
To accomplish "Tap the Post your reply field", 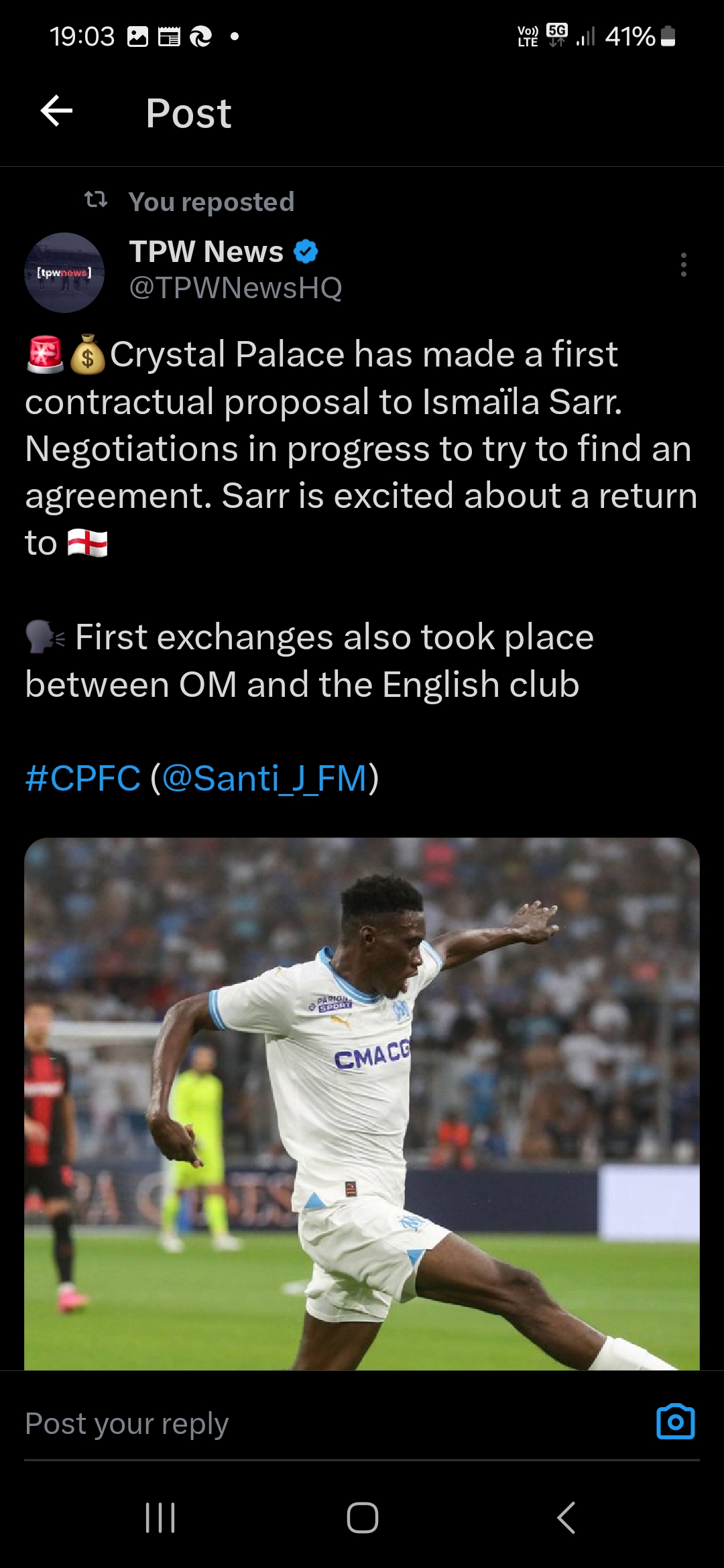I will point(322,1423).
